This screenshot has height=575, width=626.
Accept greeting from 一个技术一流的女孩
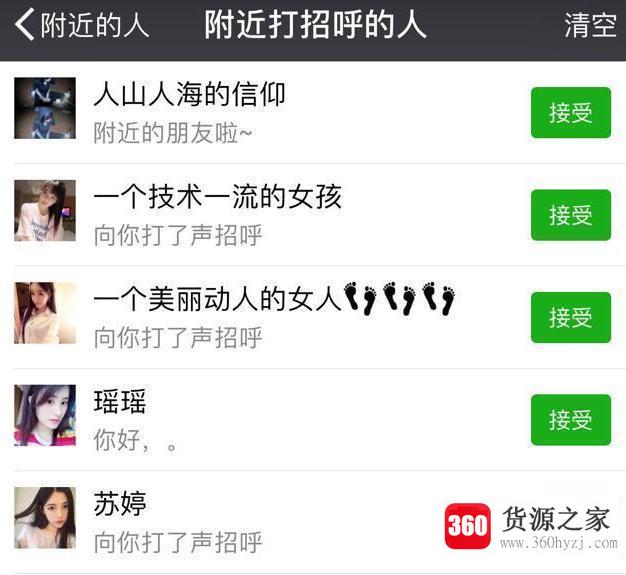[x=570, y=215]
